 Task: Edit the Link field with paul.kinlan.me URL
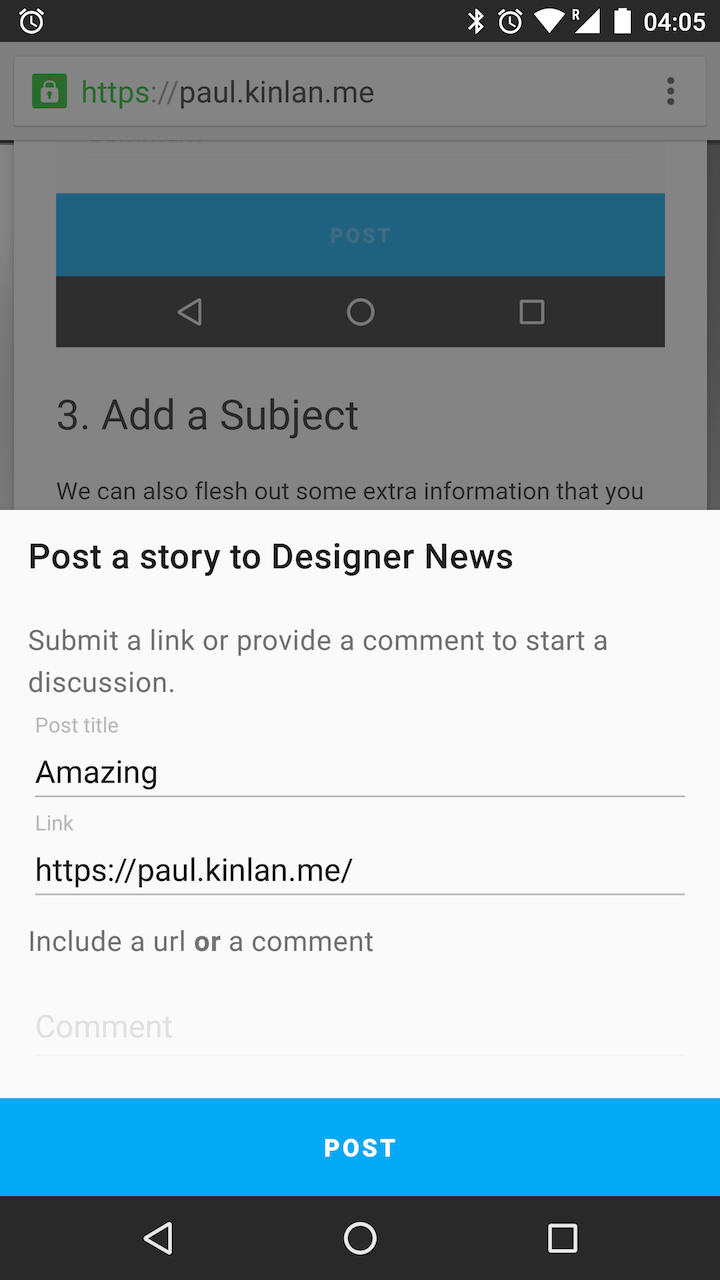360,870
